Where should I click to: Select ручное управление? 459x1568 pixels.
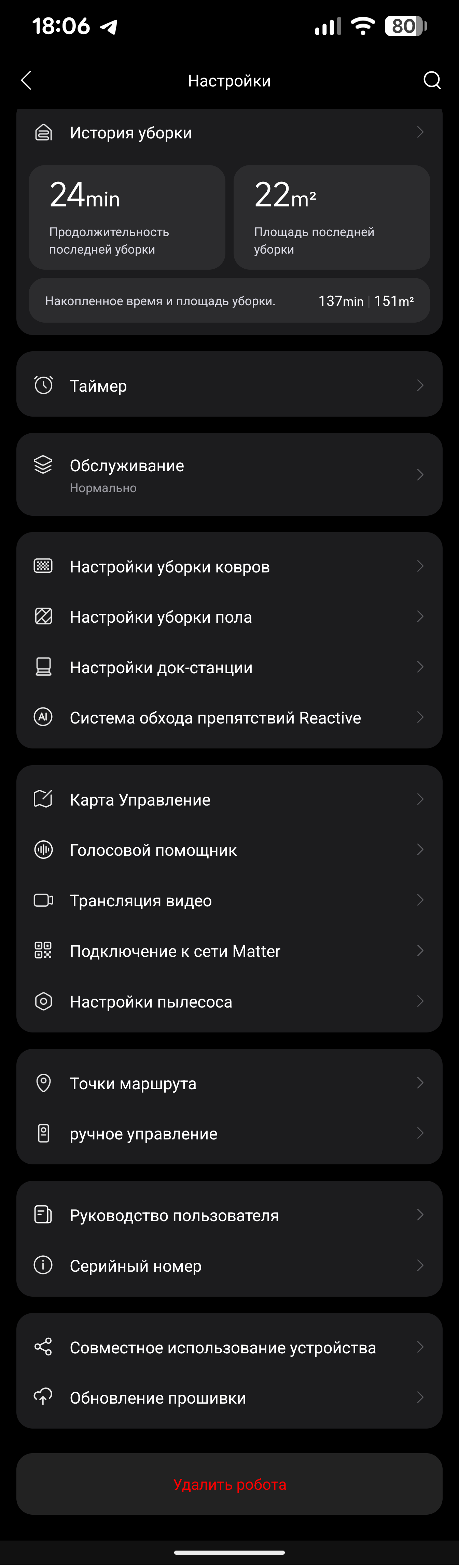(x=229, y=1134)
